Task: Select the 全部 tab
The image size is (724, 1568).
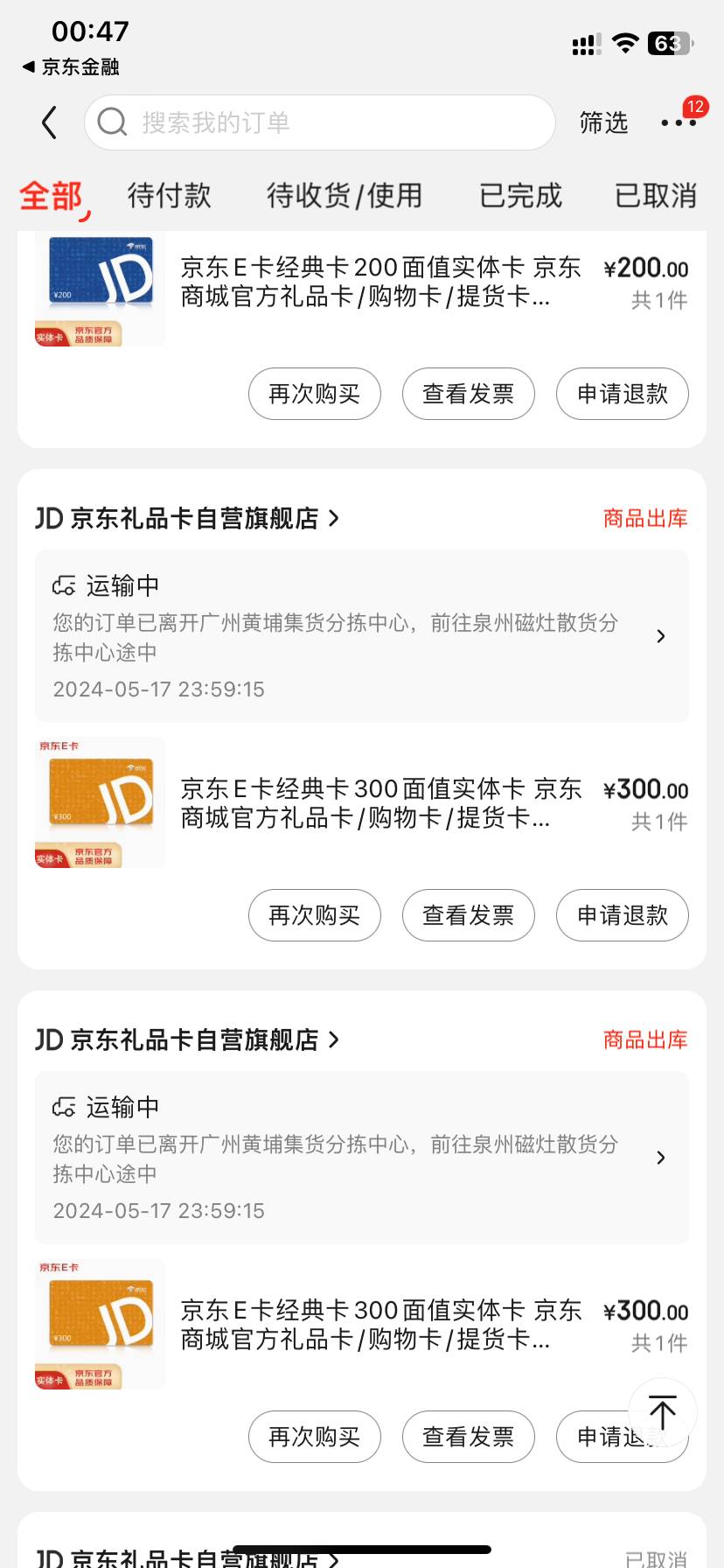Action: point(52,196)
